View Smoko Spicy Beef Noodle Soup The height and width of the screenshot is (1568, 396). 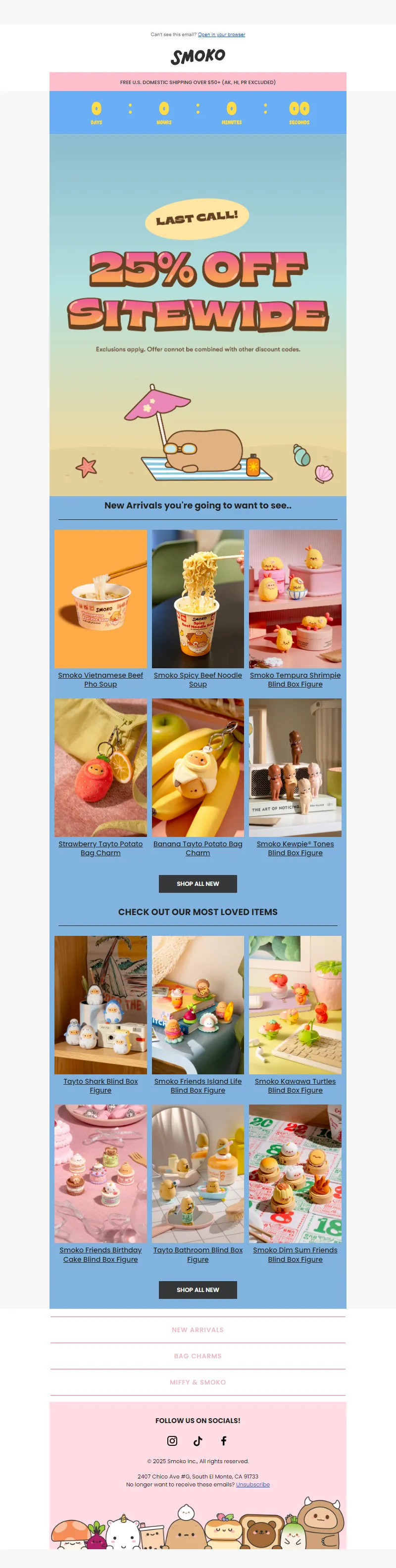[198, 679]
